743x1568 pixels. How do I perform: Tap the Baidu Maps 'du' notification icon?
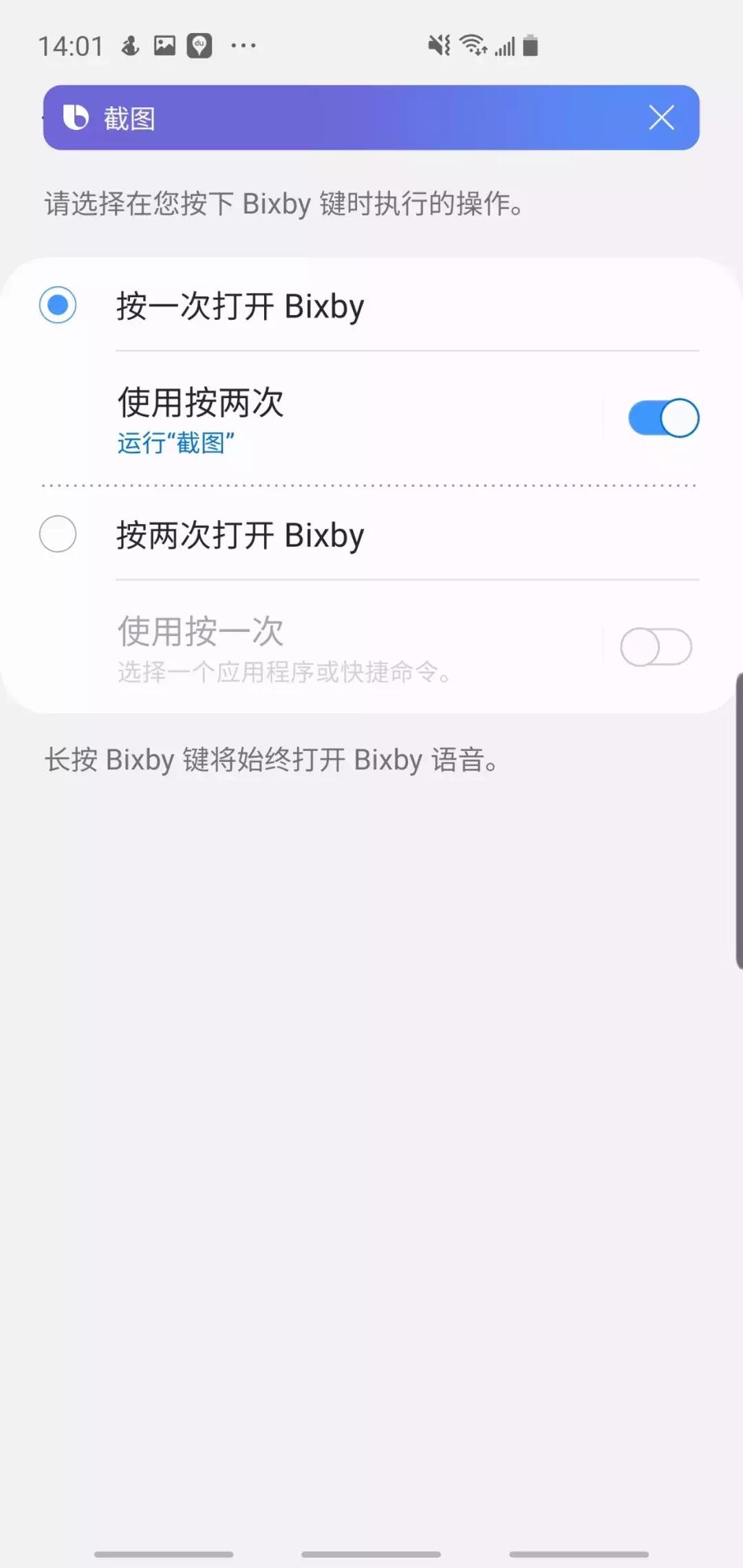(x=200, y=45)
